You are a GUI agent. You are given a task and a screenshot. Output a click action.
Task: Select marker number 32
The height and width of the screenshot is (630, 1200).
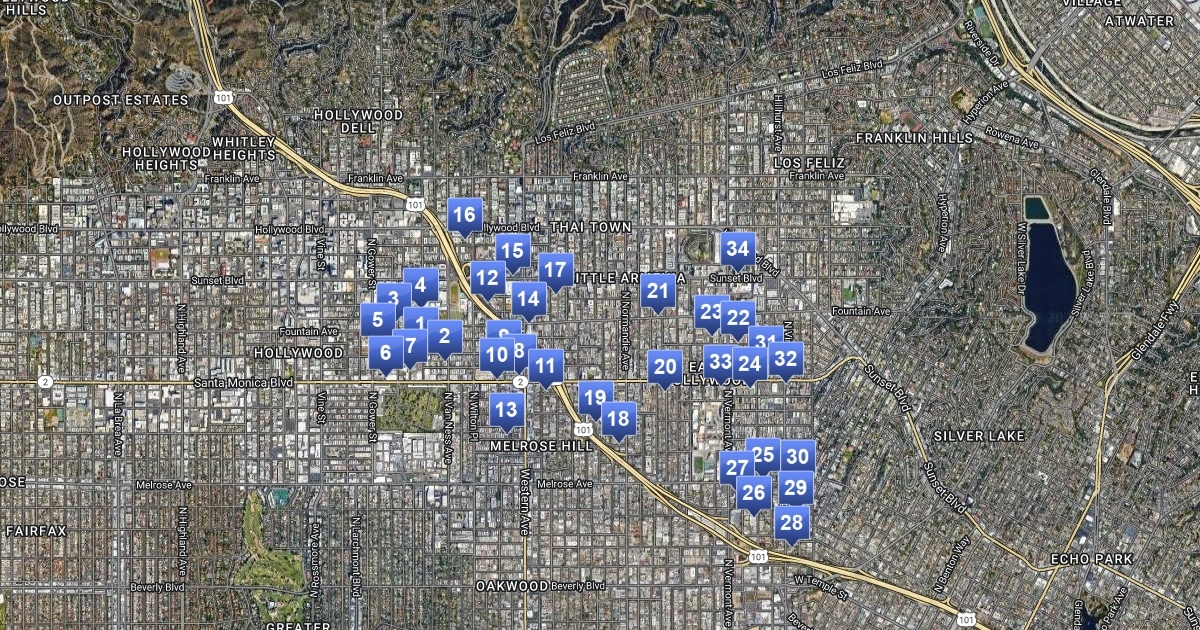click(787, 358)
